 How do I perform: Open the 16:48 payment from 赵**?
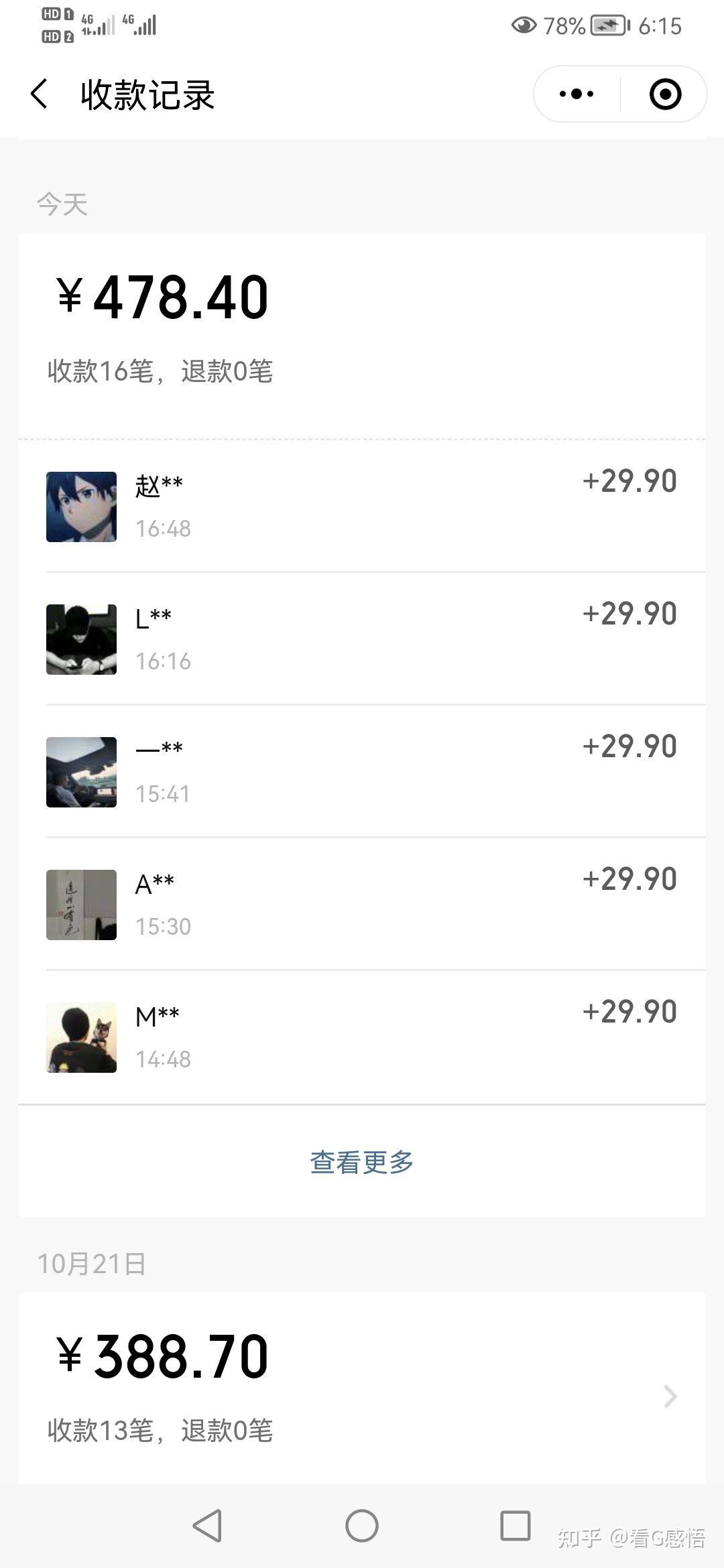[x=362, y=506]
